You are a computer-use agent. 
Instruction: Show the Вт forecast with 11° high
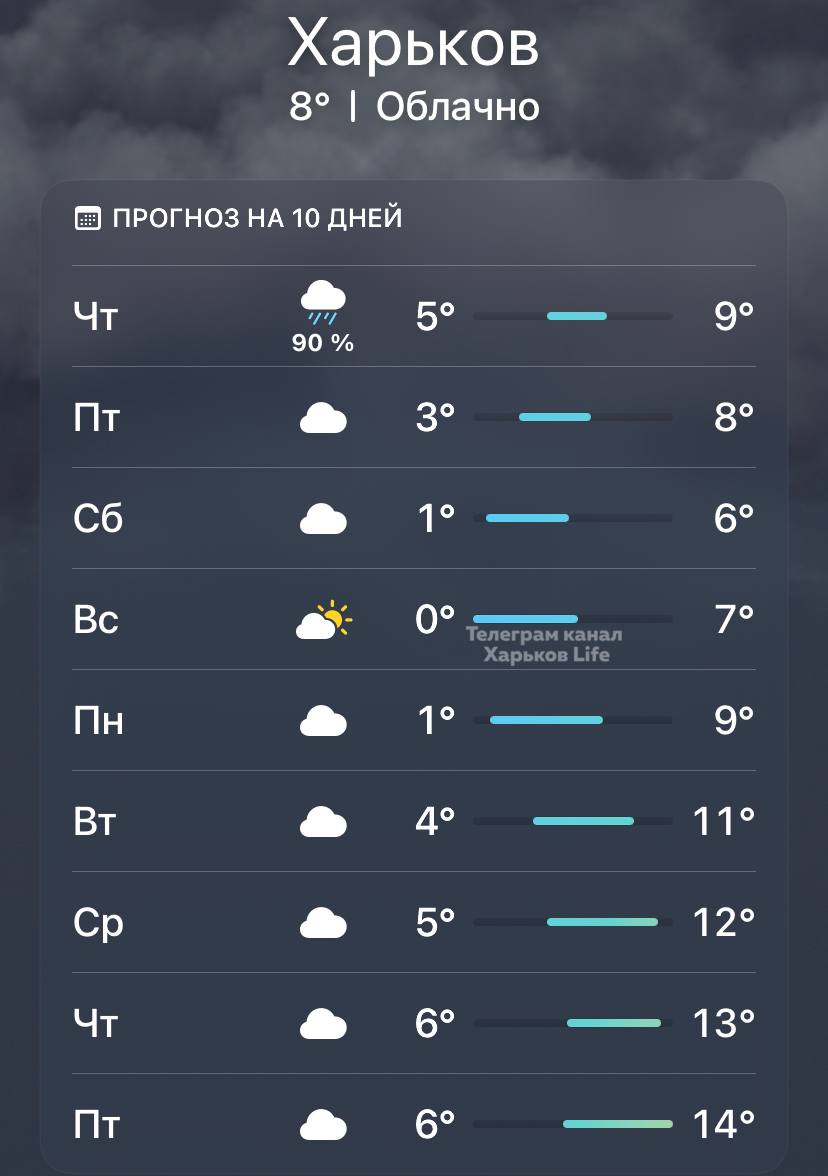[413, 822]
